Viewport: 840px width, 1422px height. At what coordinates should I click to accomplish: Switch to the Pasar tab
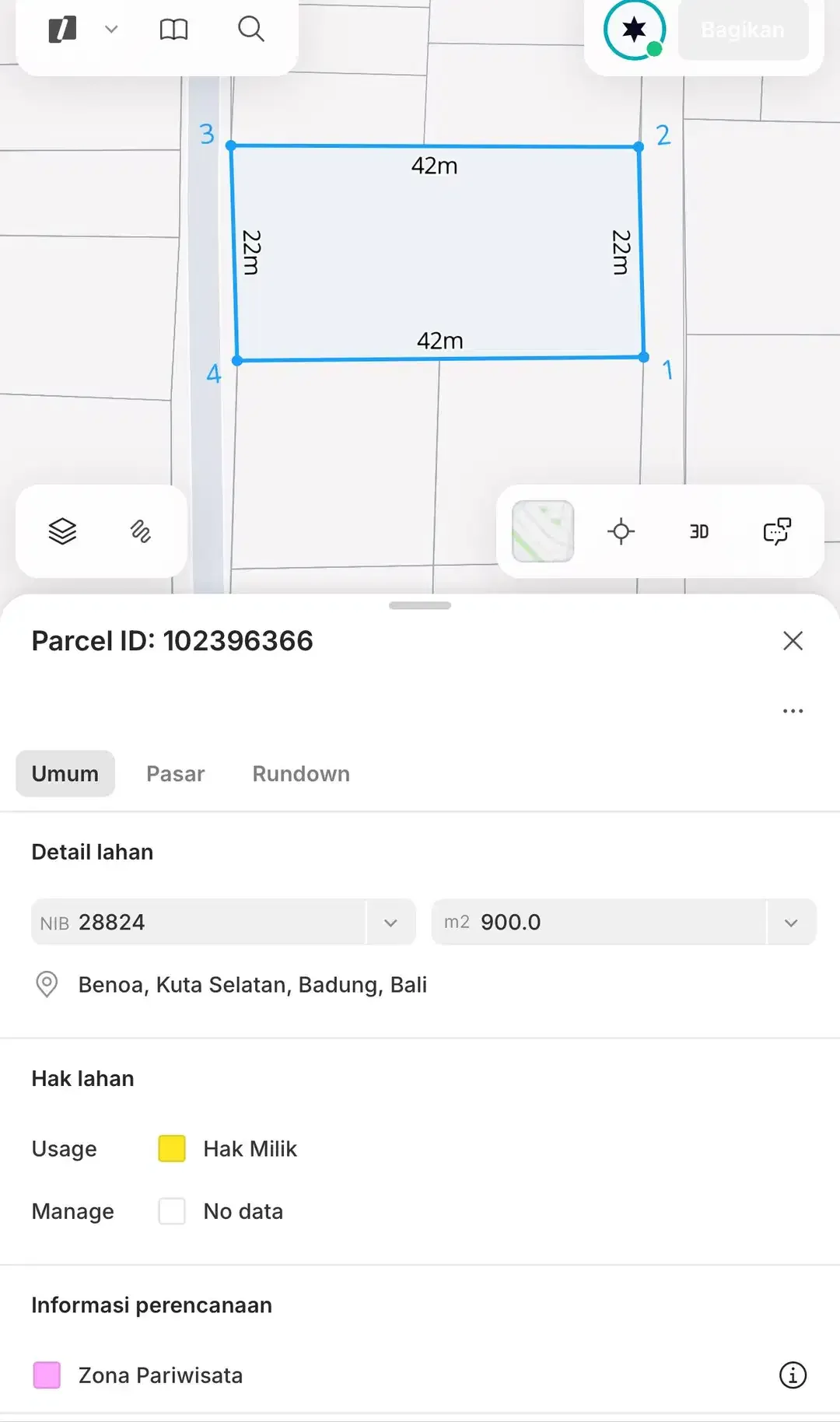coord(176,774)
